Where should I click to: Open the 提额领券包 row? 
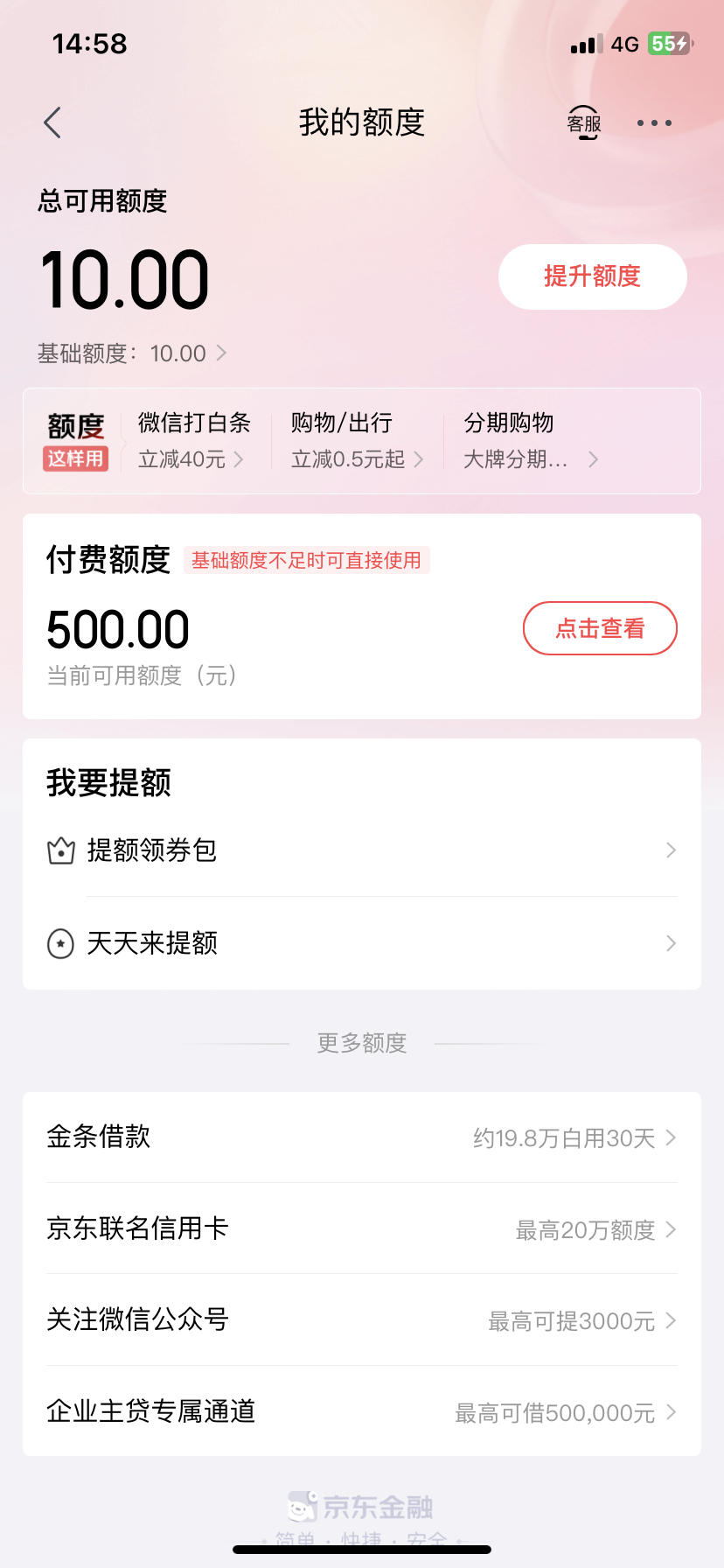(362, 850)
